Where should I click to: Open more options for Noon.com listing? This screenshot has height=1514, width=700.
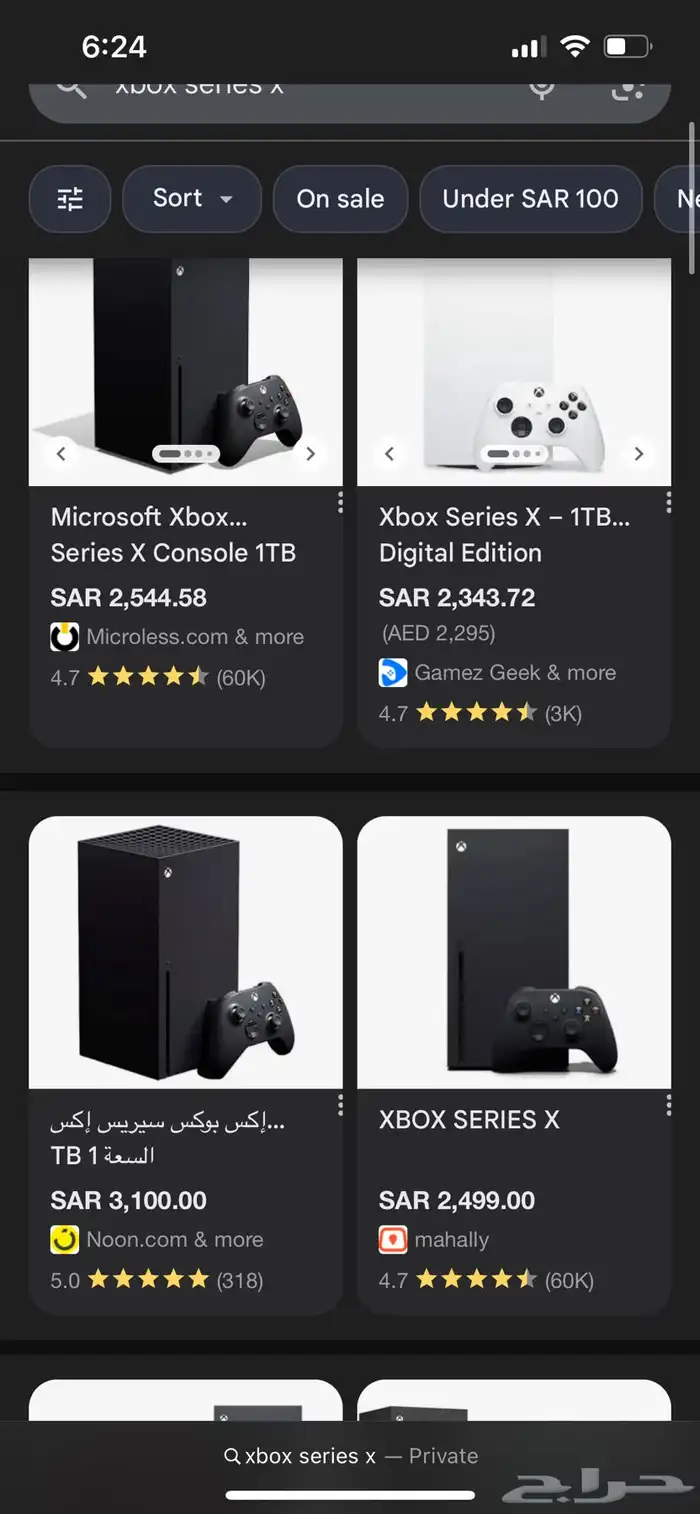341,1105
